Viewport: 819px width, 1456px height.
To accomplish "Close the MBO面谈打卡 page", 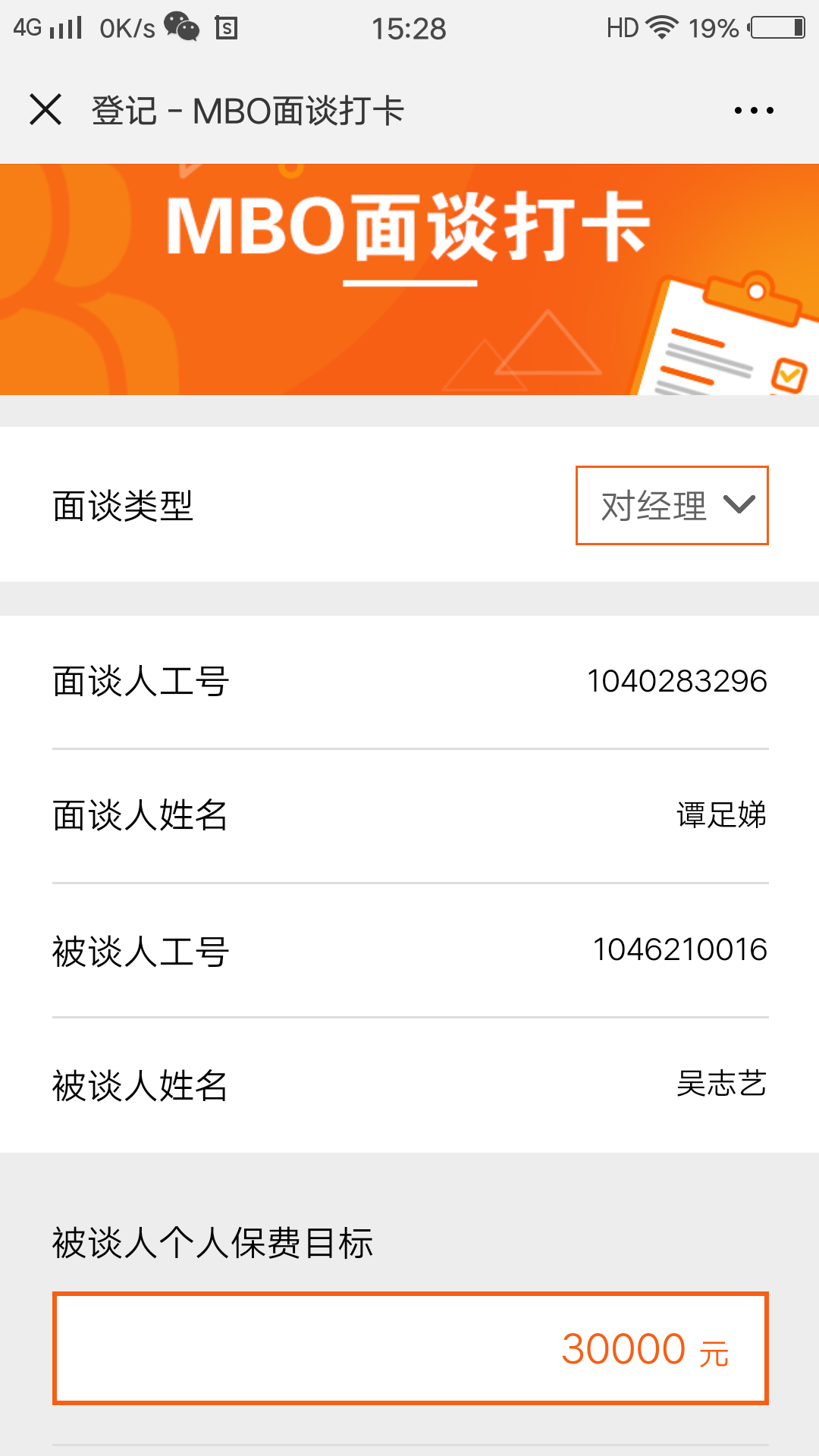I will [45, 110].
